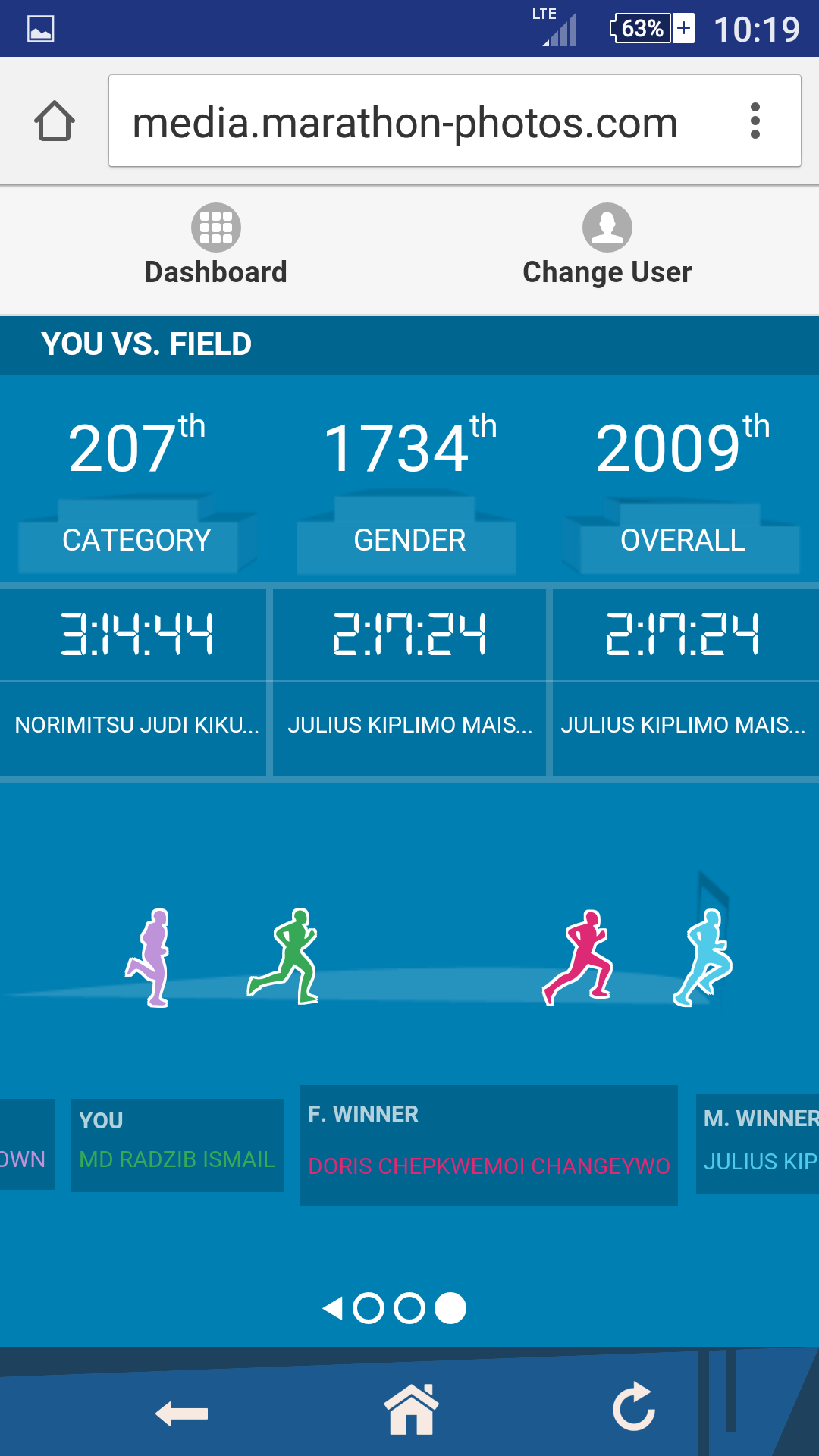Open the Dashboard

pos(216,245)
